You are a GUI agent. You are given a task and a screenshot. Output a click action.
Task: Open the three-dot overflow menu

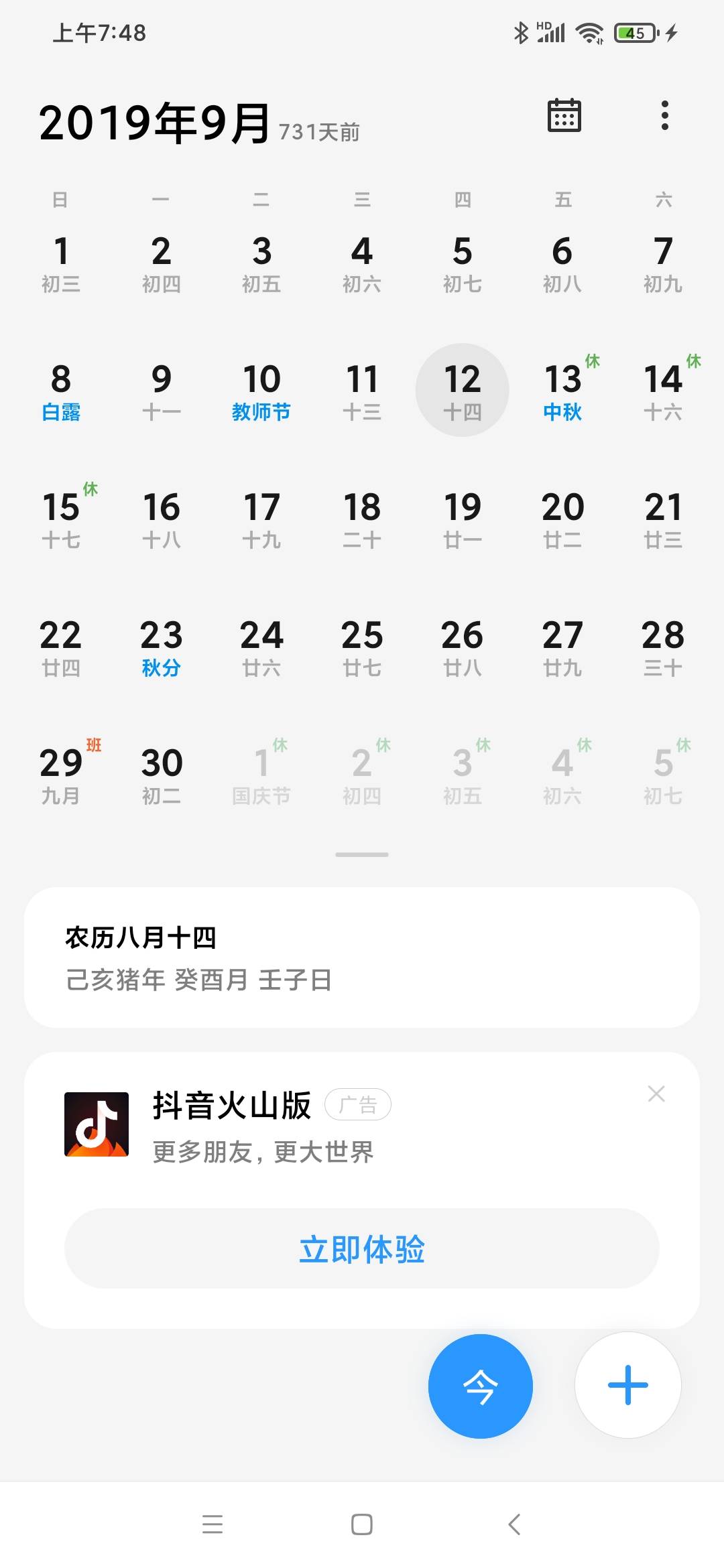click(x=664, y=116)
